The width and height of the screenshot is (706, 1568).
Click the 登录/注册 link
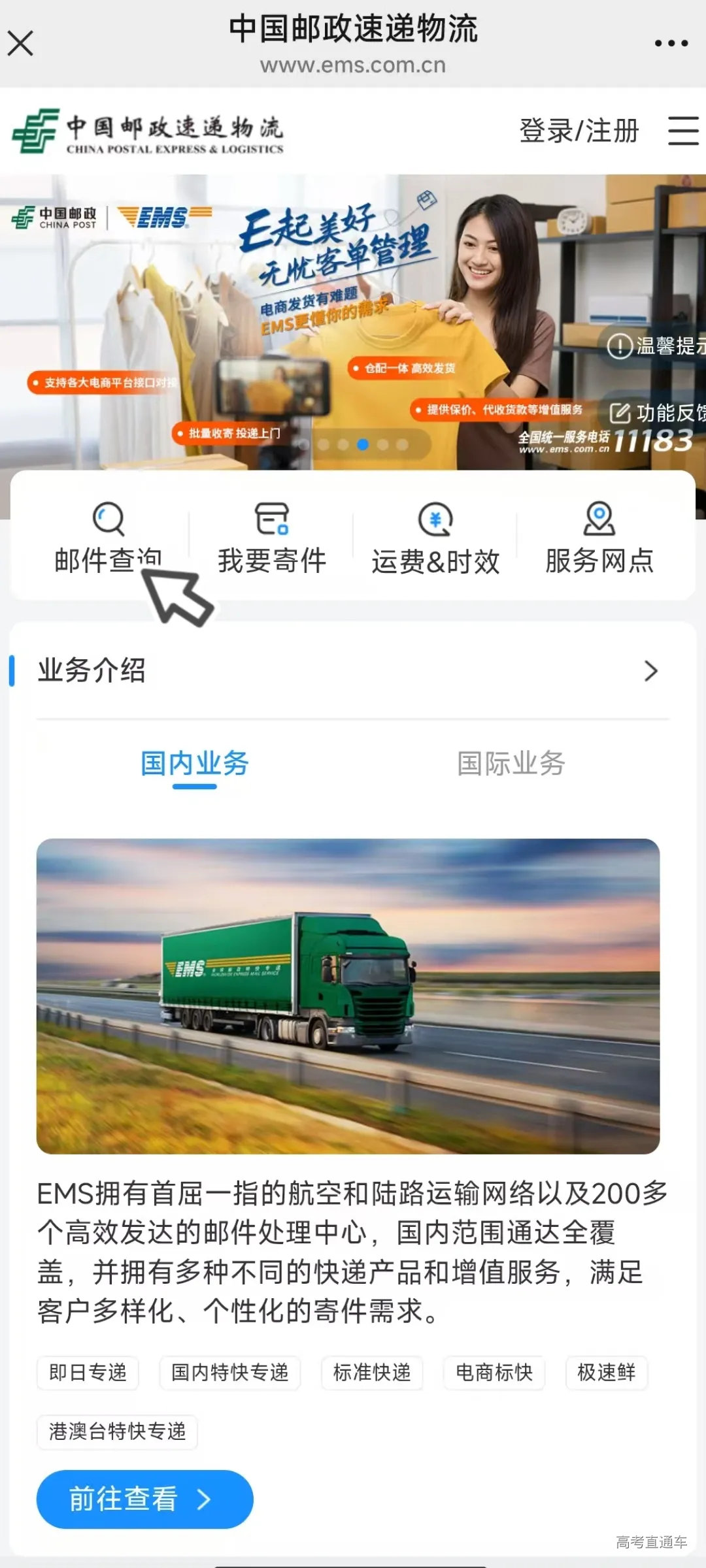579,131
